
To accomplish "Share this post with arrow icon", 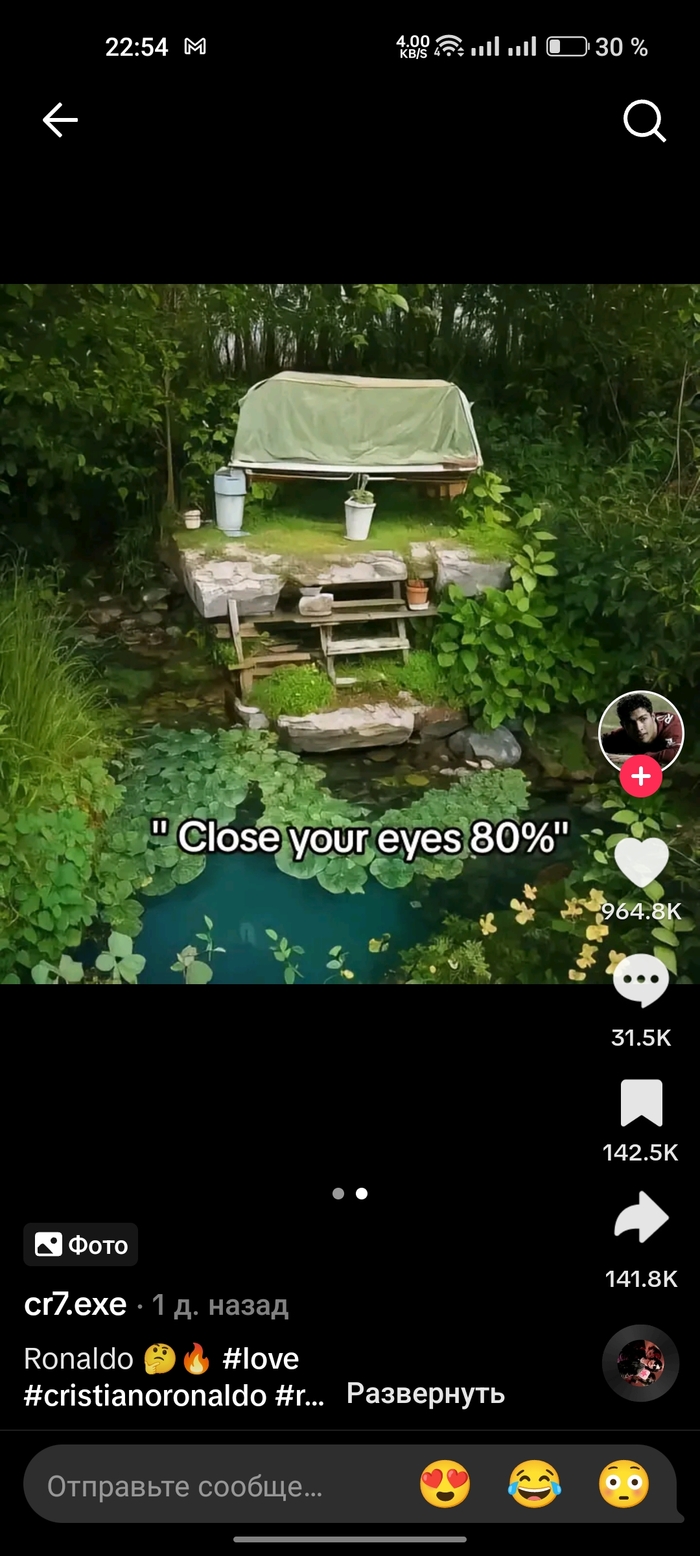I will point(641,1220).
